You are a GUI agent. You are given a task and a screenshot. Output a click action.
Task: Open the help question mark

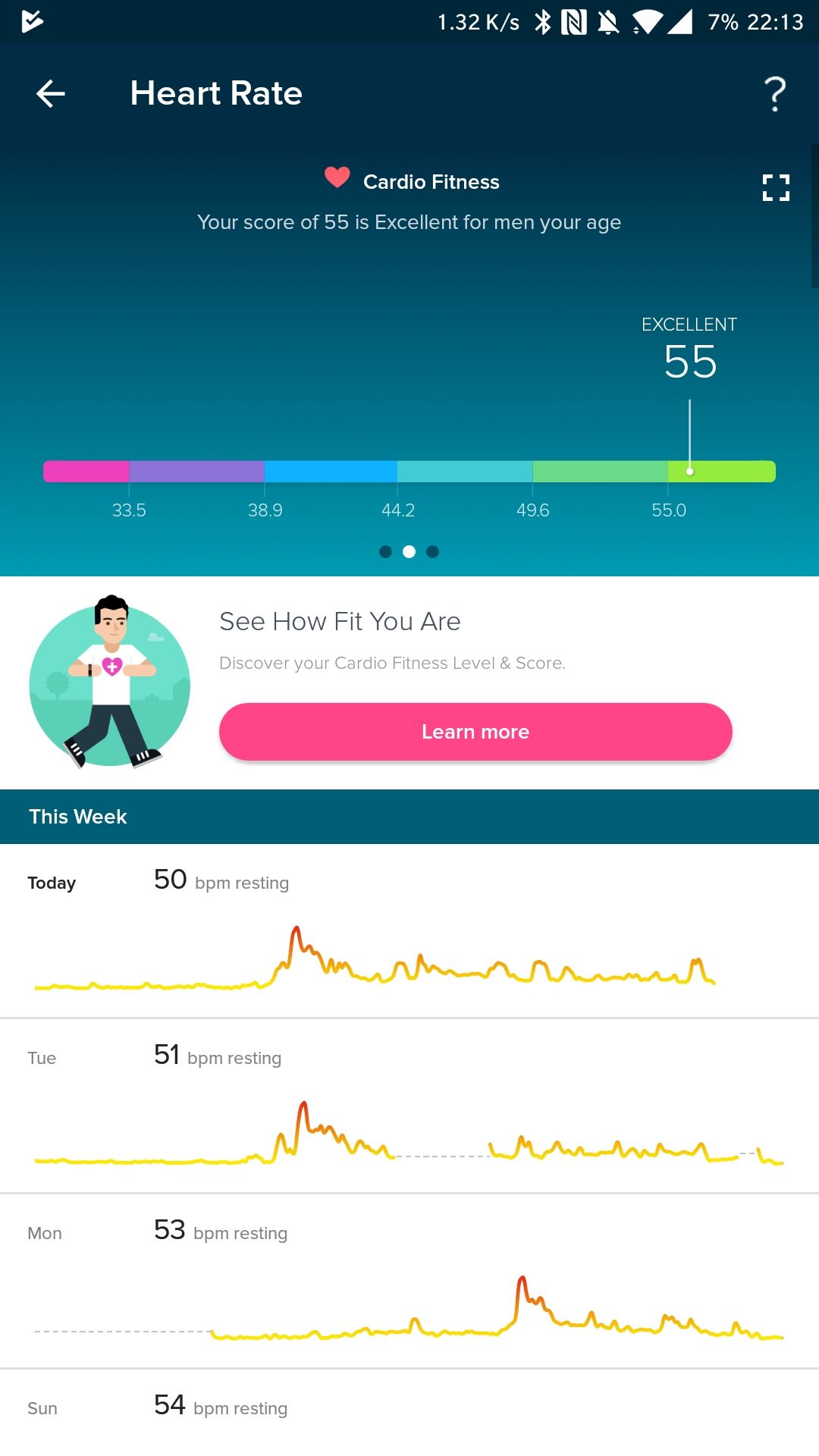point(774,94)
